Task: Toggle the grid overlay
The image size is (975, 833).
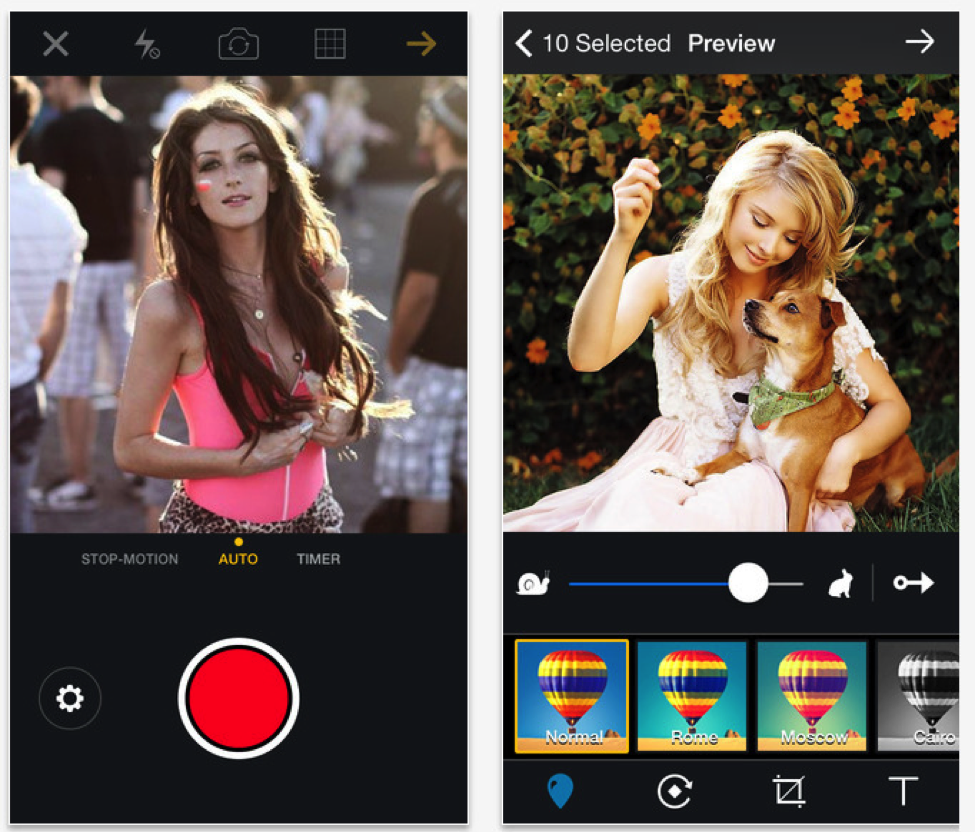Action: (x=330, y=44)
